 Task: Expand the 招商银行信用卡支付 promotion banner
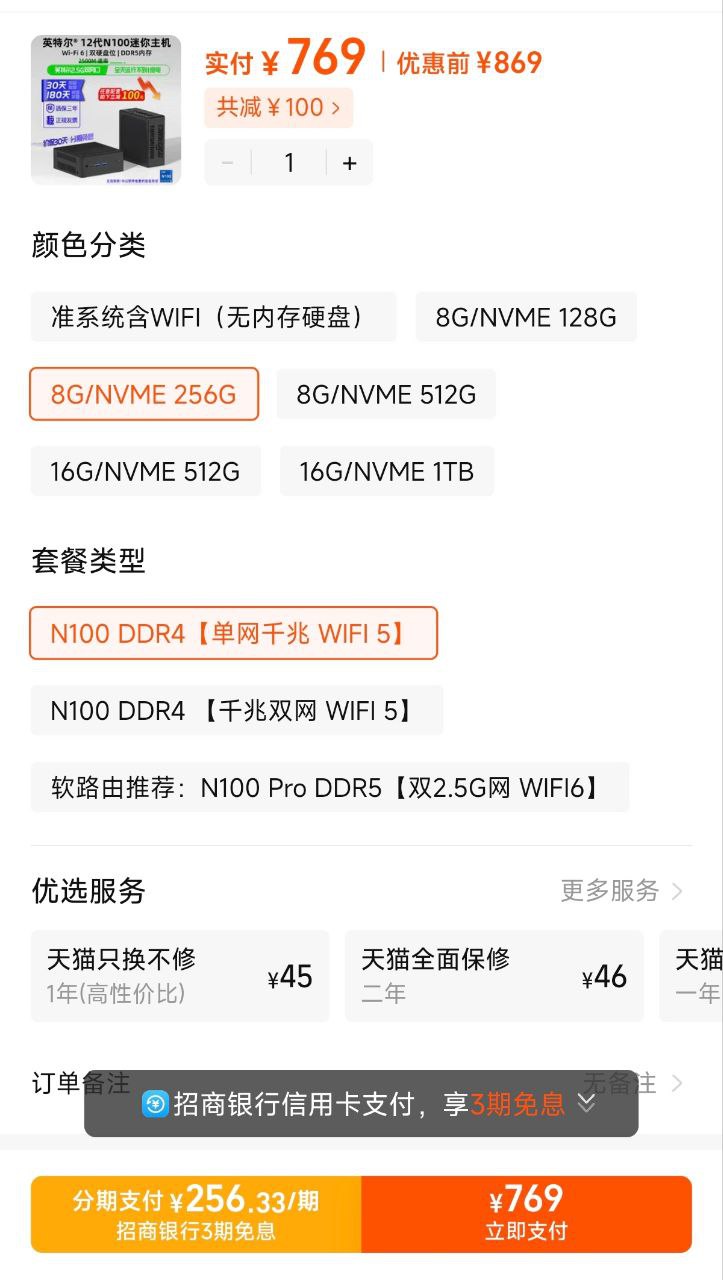tap(587, 1103)
